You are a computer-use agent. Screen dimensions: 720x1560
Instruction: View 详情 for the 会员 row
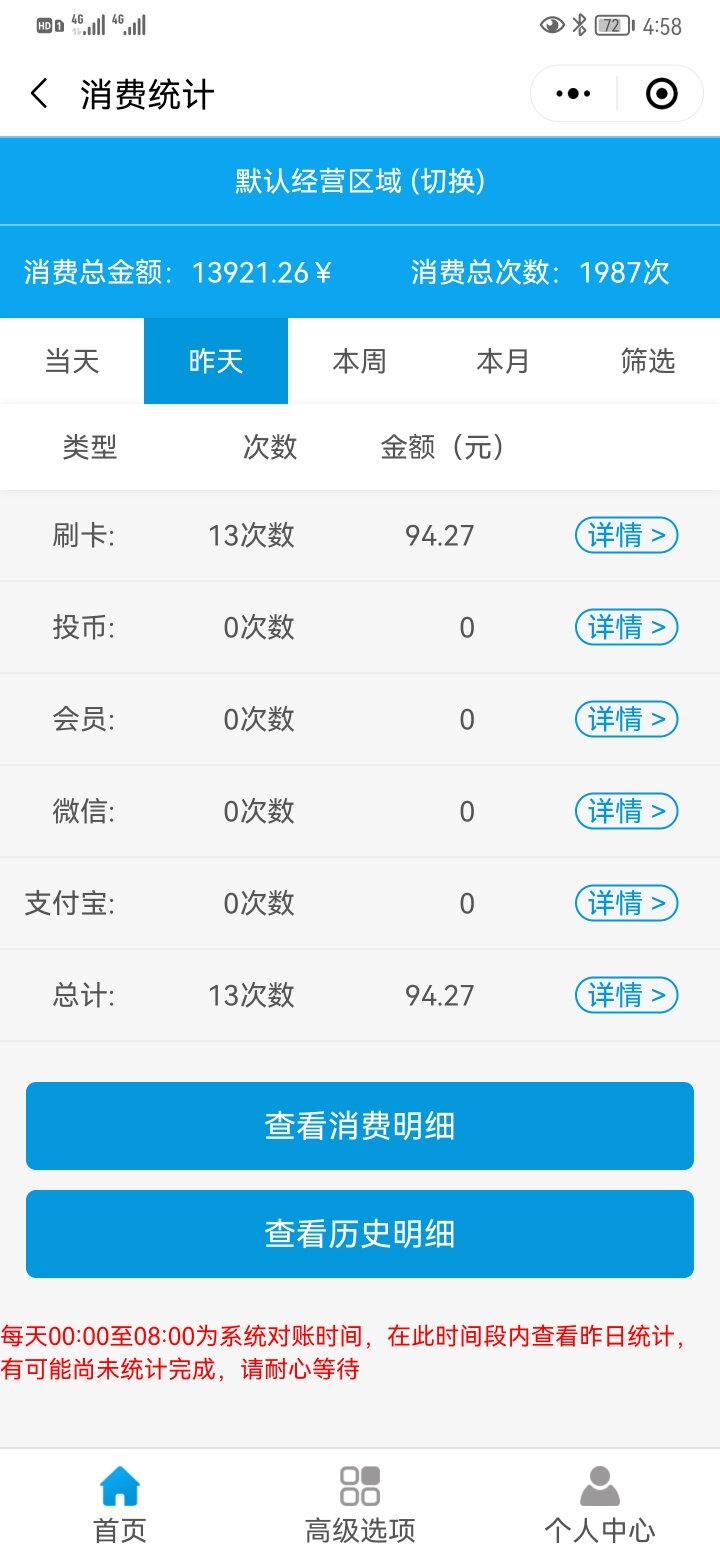pos(627,719)
